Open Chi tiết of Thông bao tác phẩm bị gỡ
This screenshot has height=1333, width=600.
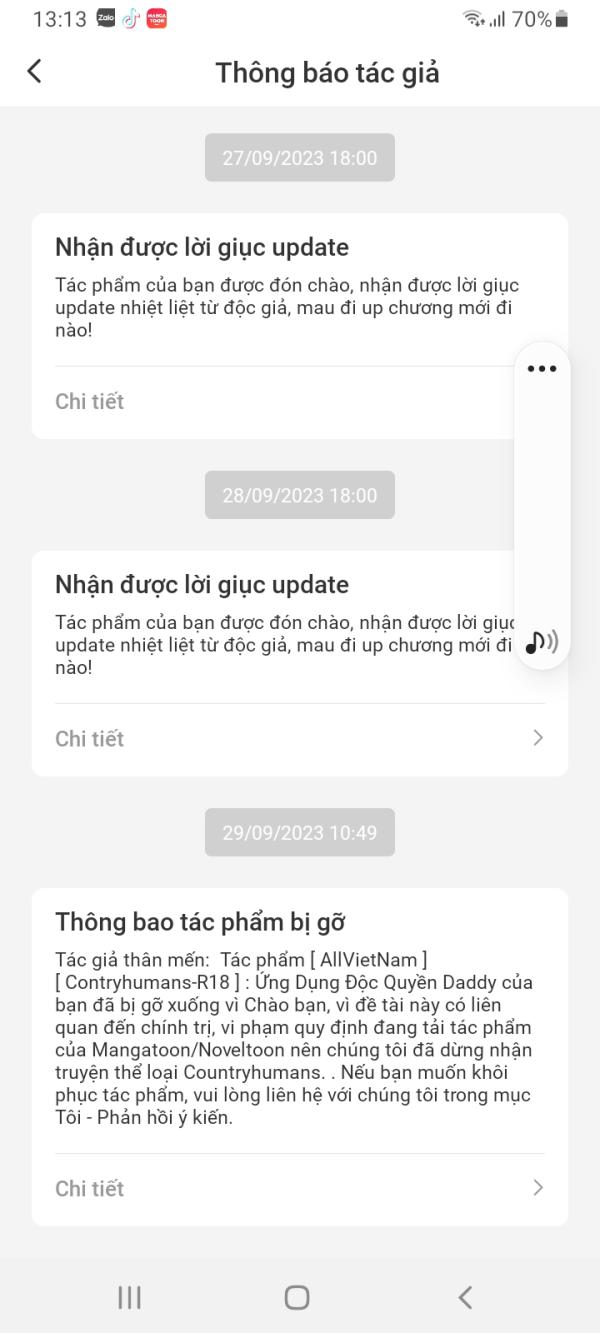point(300,1189)
